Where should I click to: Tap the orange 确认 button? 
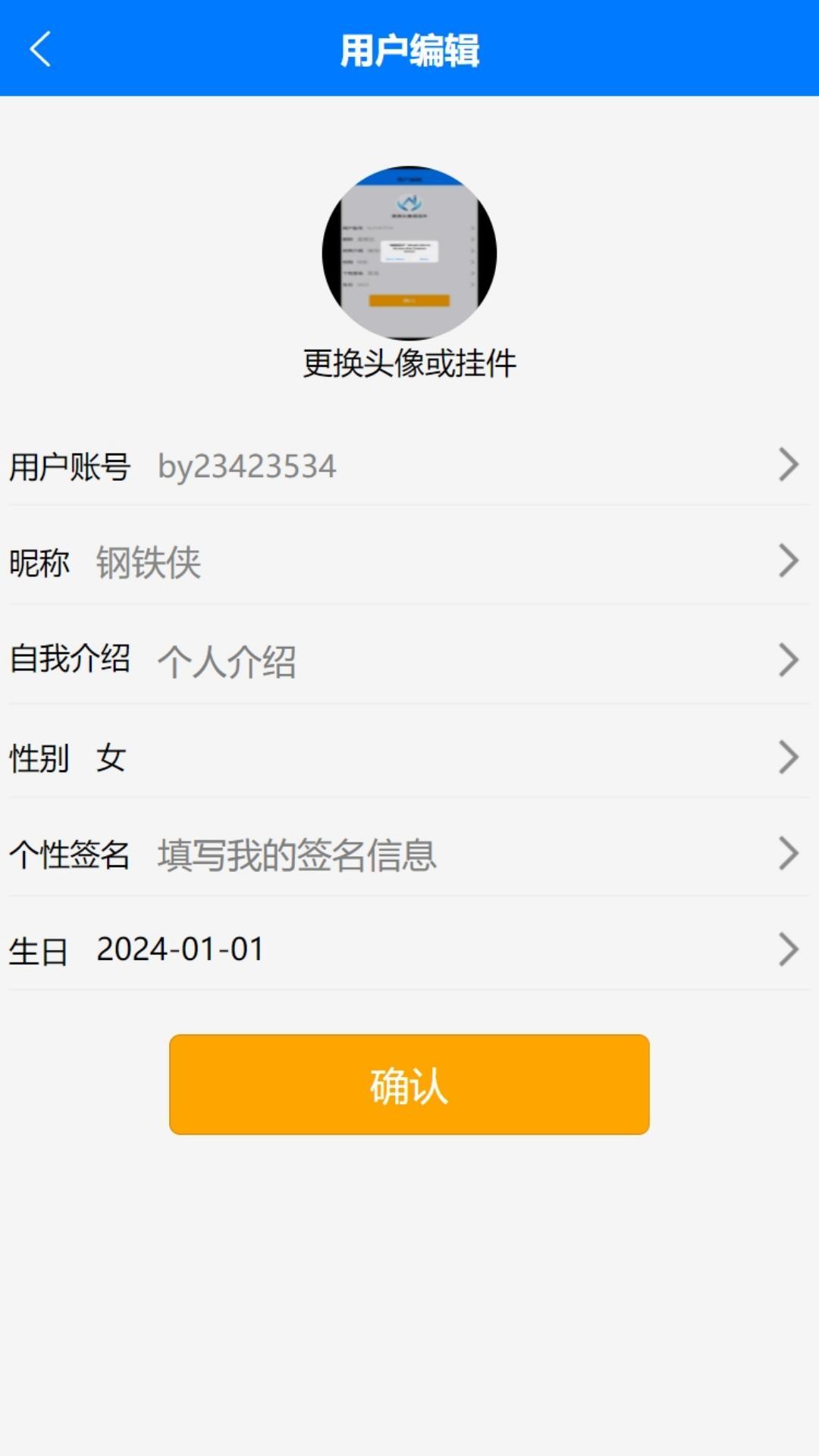tap(409, 1084)
